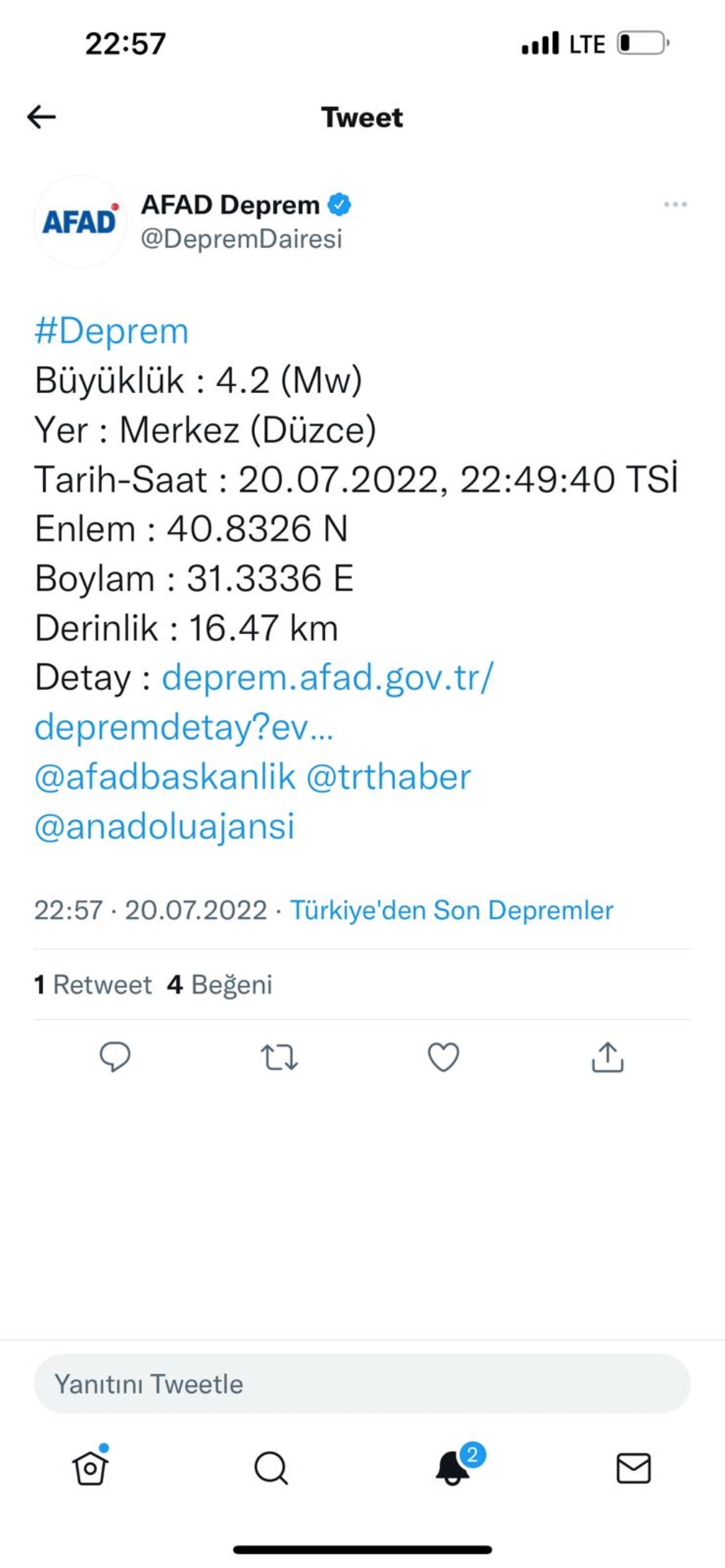
Task: Open Türkiye'den Son Depremler source link
Action: tap(452, 910)
